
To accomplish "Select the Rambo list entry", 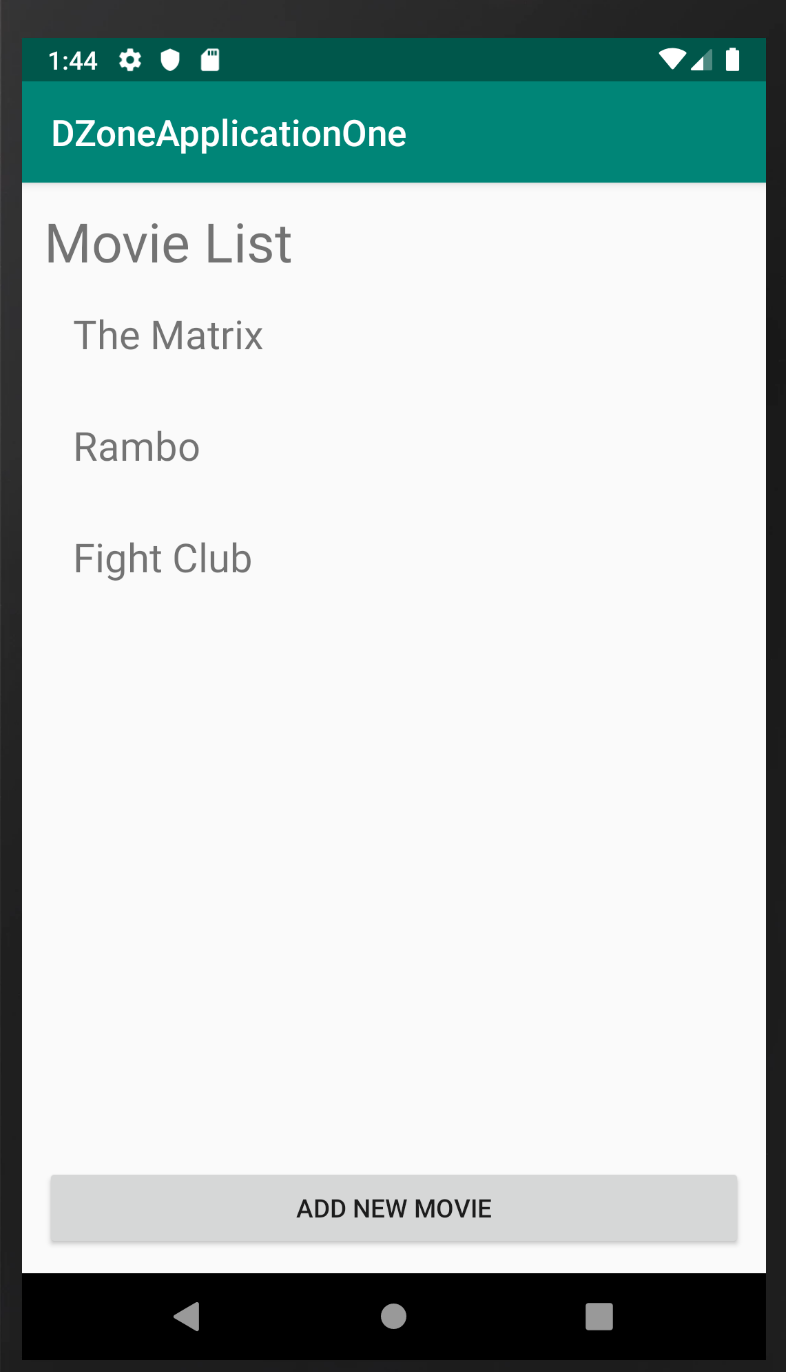I will coord(137,447).
